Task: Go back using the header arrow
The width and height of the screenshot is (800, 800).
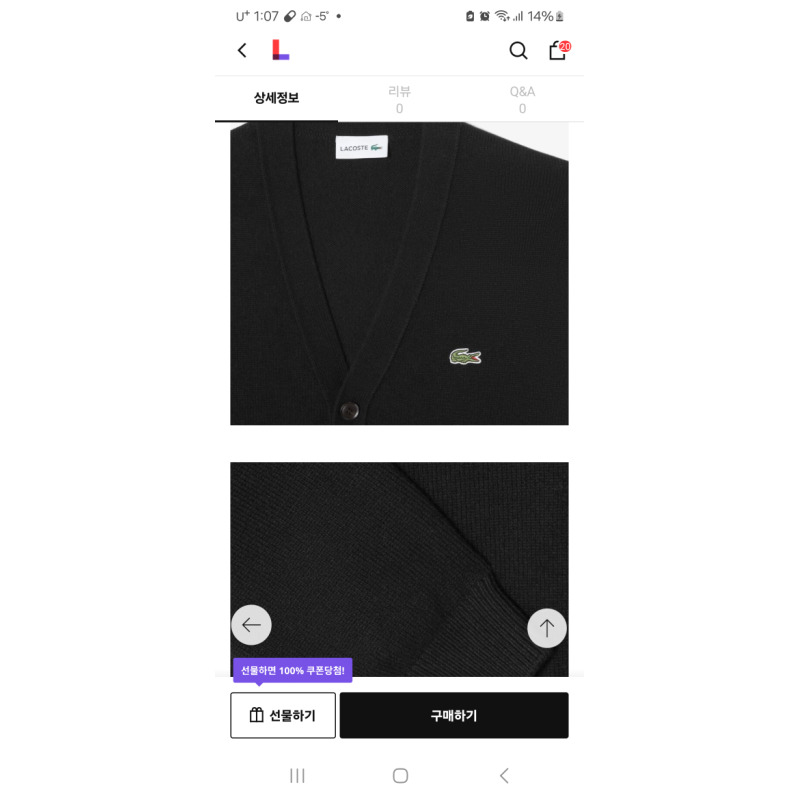Action: 242,50
